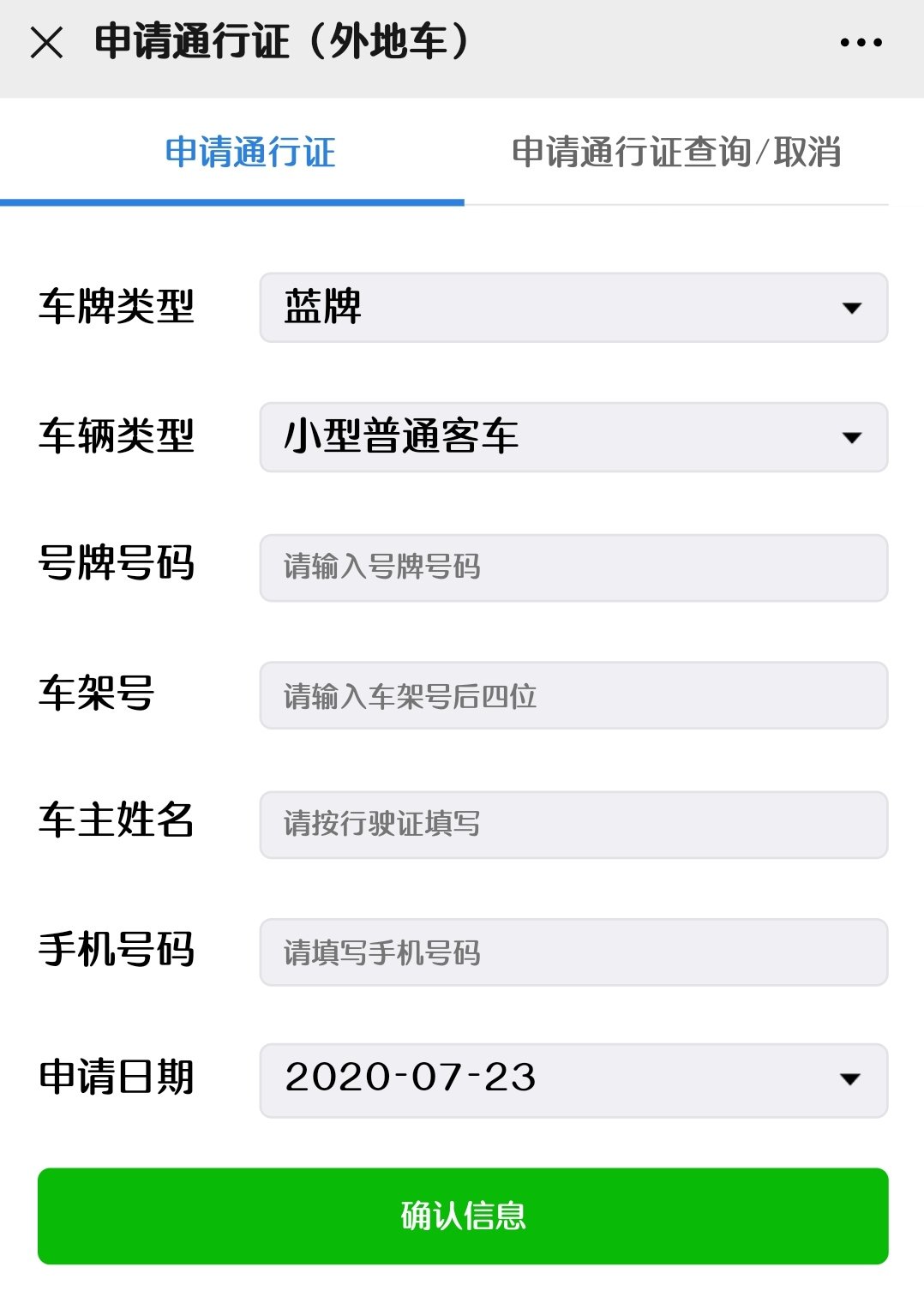Select the 申请通行证 tab
This screenshot has width=924, height=1297.
251,152
